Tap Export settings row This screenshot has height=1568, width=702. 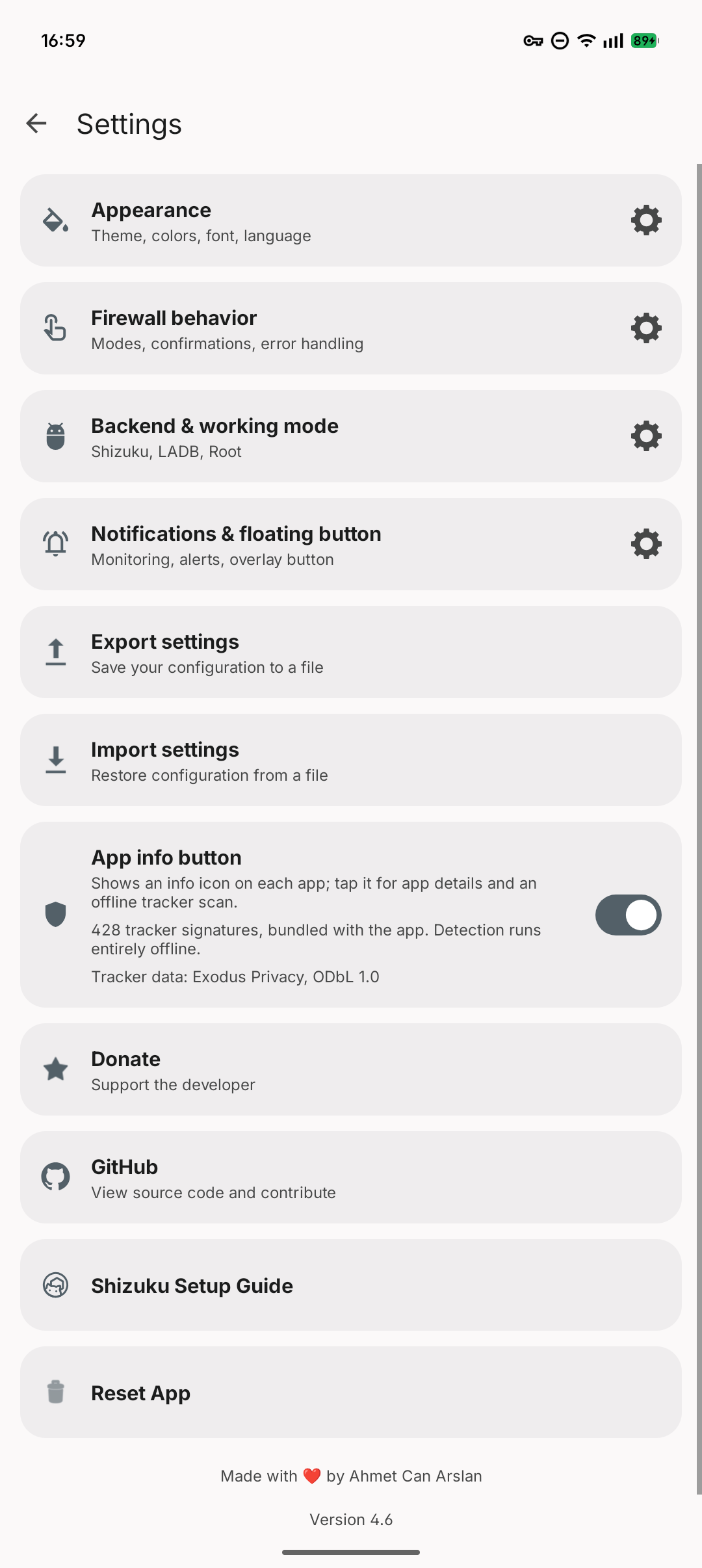click(351, 652)
